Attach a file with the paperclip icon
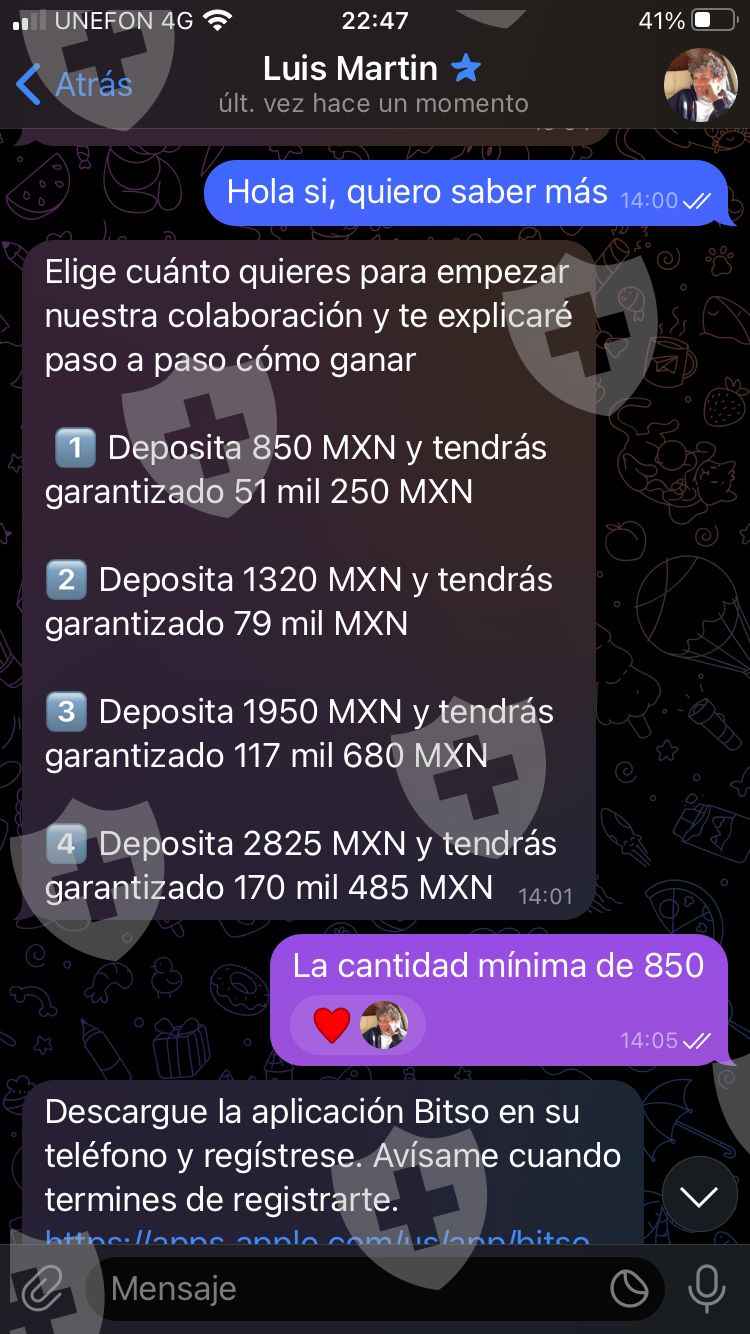This screenshot has width=750, height=1334. (42, 1289)
